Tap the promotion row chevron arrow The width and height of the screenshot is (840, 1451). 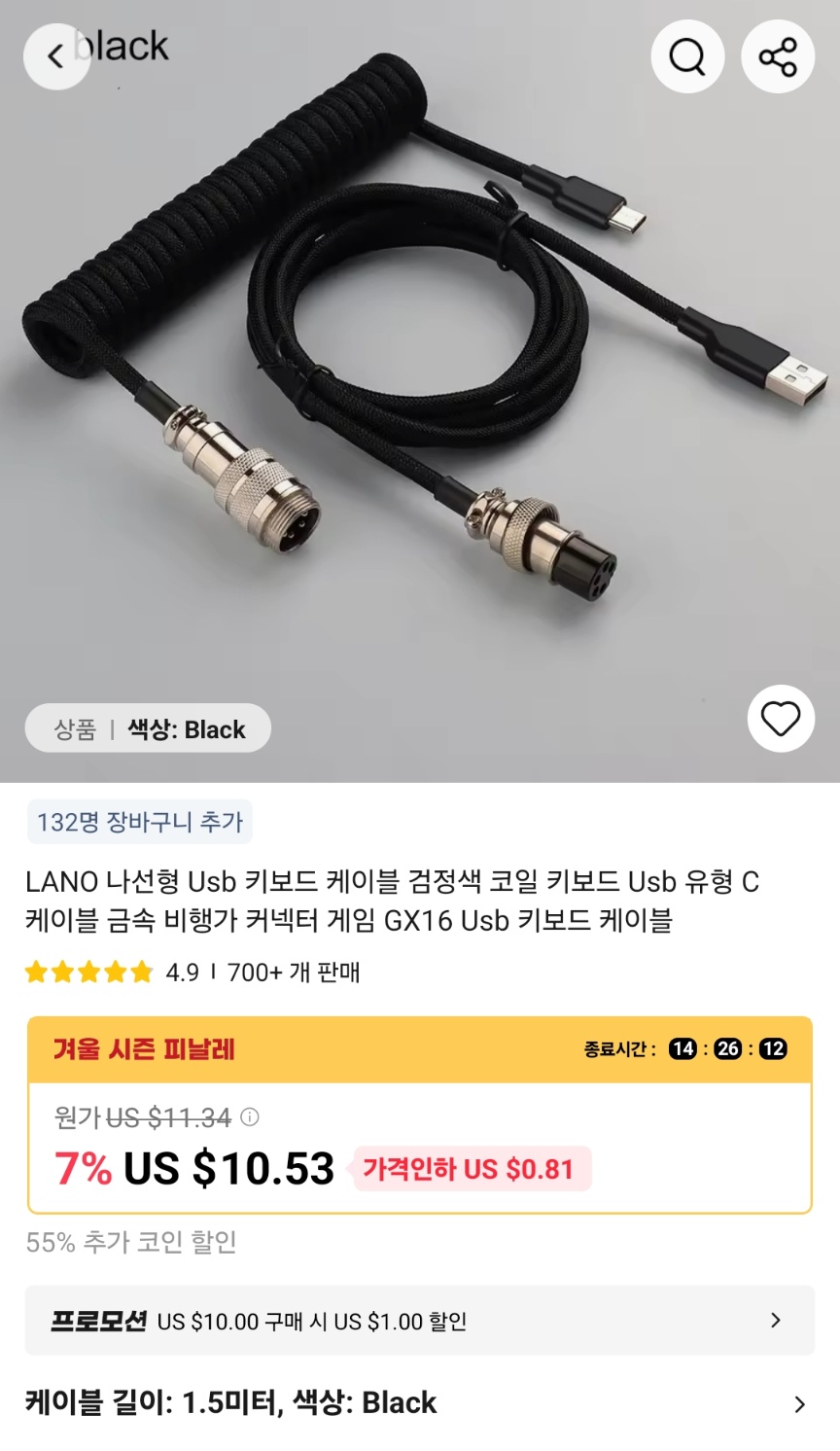(775, 1321)
